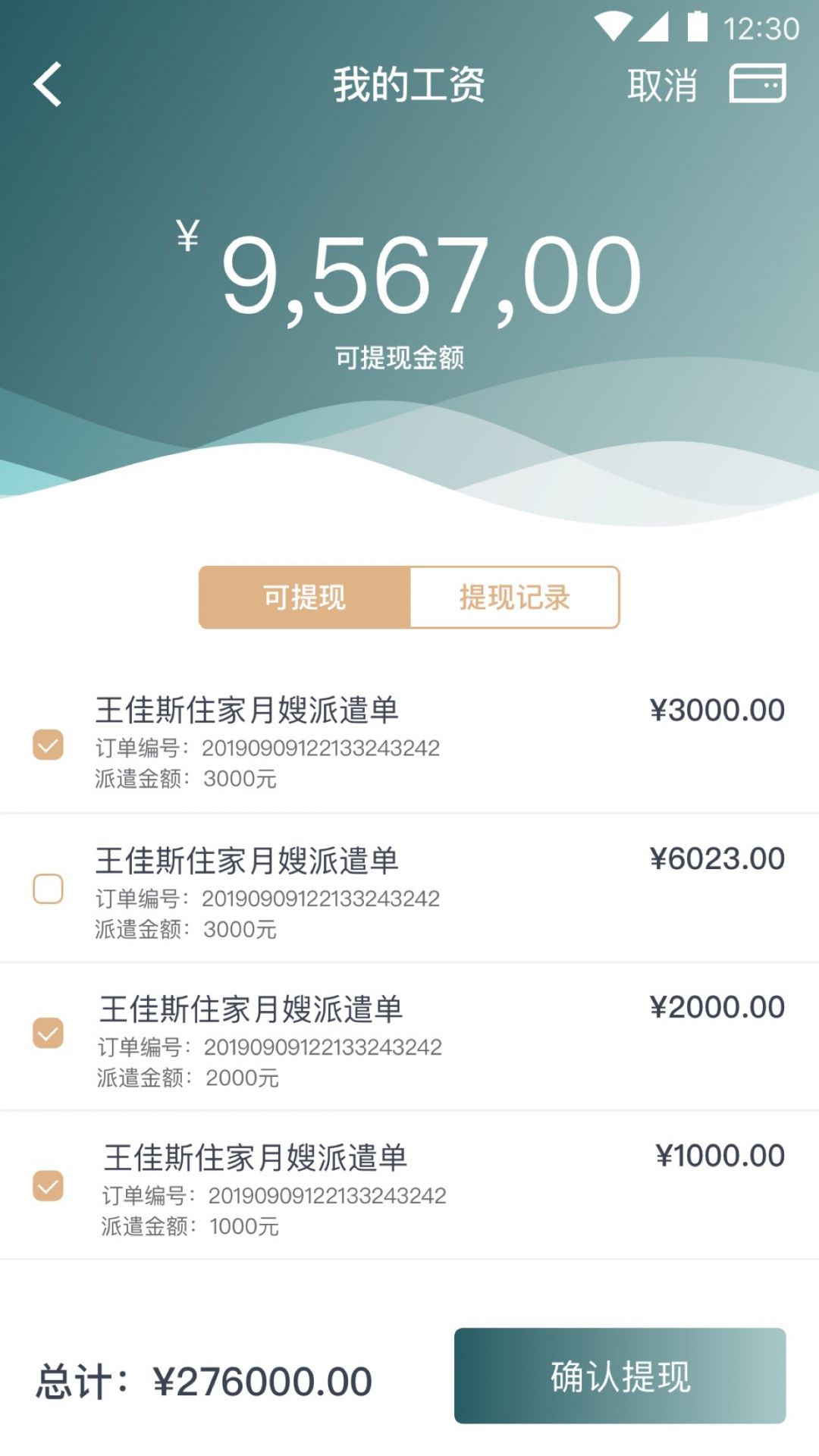Switch to the 提现记录 tab
Screen dimensions: 819x1456
(515, 598)
